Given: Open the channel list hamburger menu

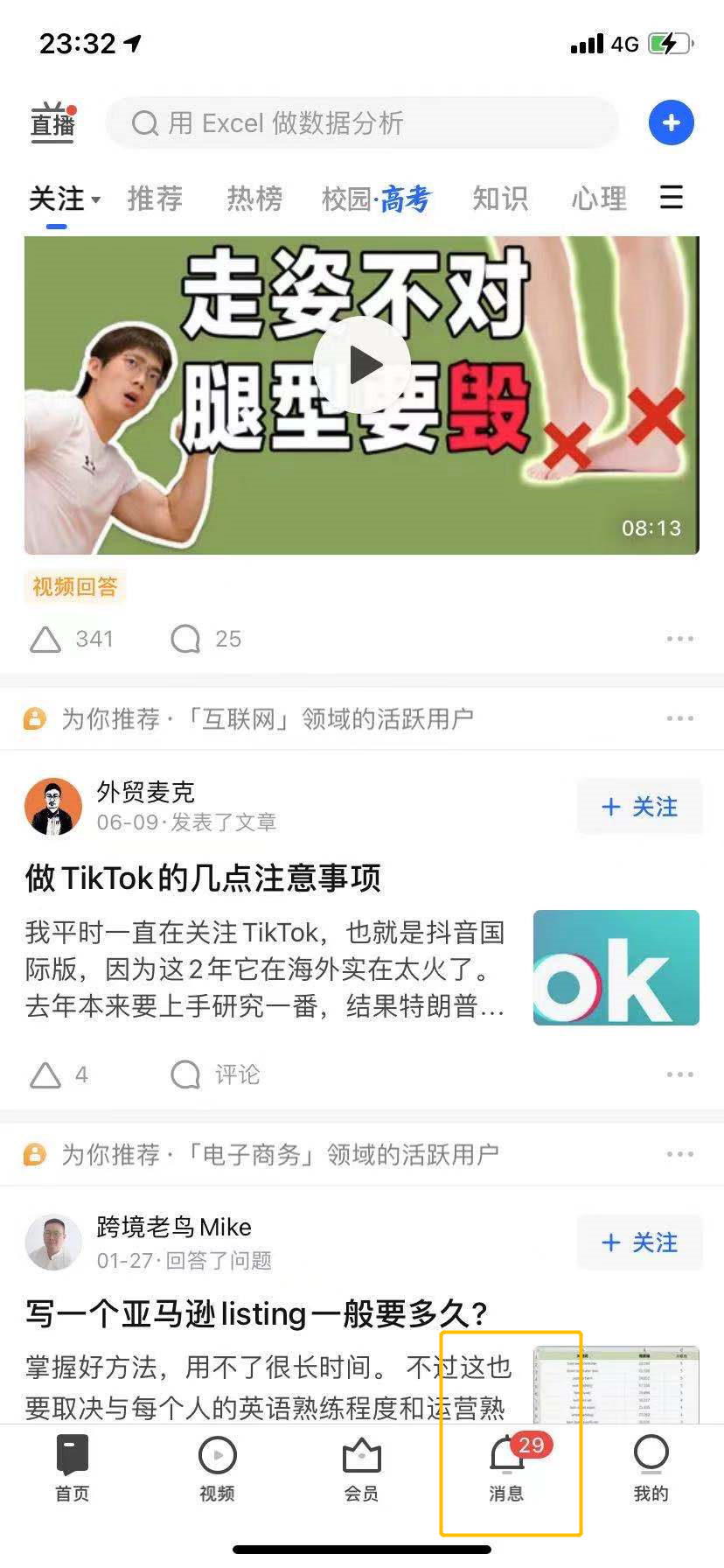Looking at the screenshot, I should click(x=671, y=198).
